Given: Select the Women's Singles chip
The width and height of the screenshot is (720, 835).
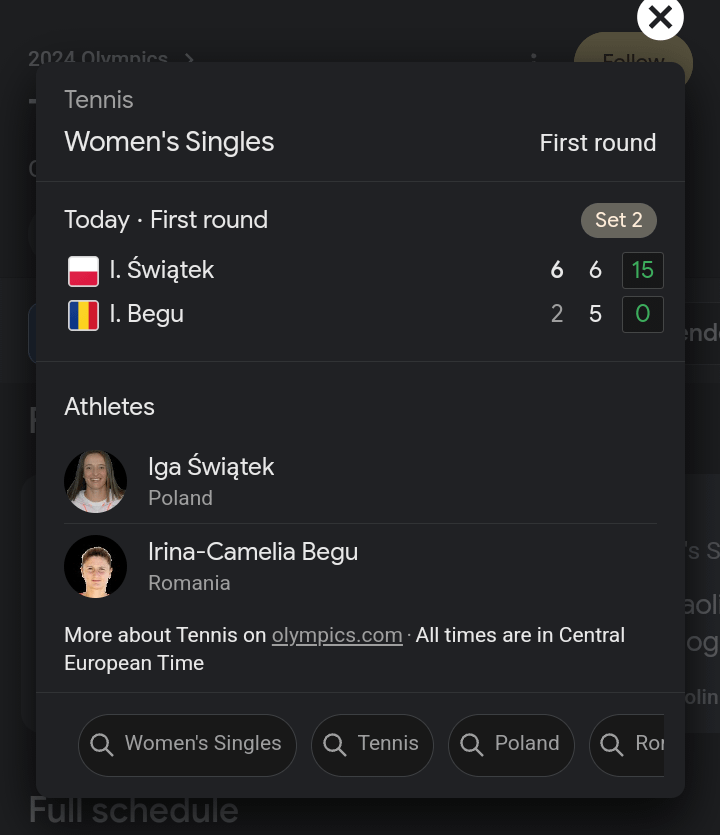Looking at the screenshot, I should pyautogui.click(x=187, y=744).
